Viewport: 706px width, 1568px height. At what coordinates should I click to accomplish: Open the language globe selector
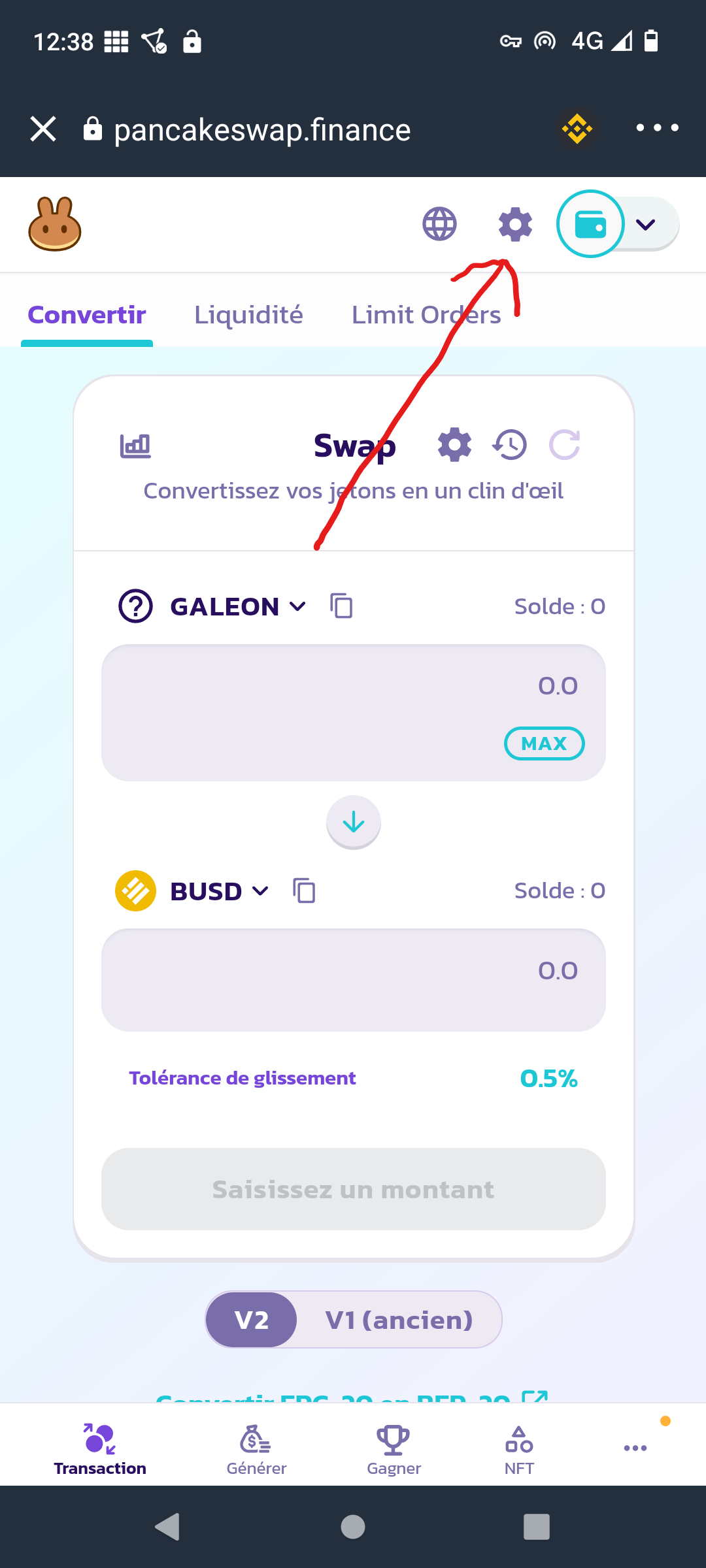[439, 224]
